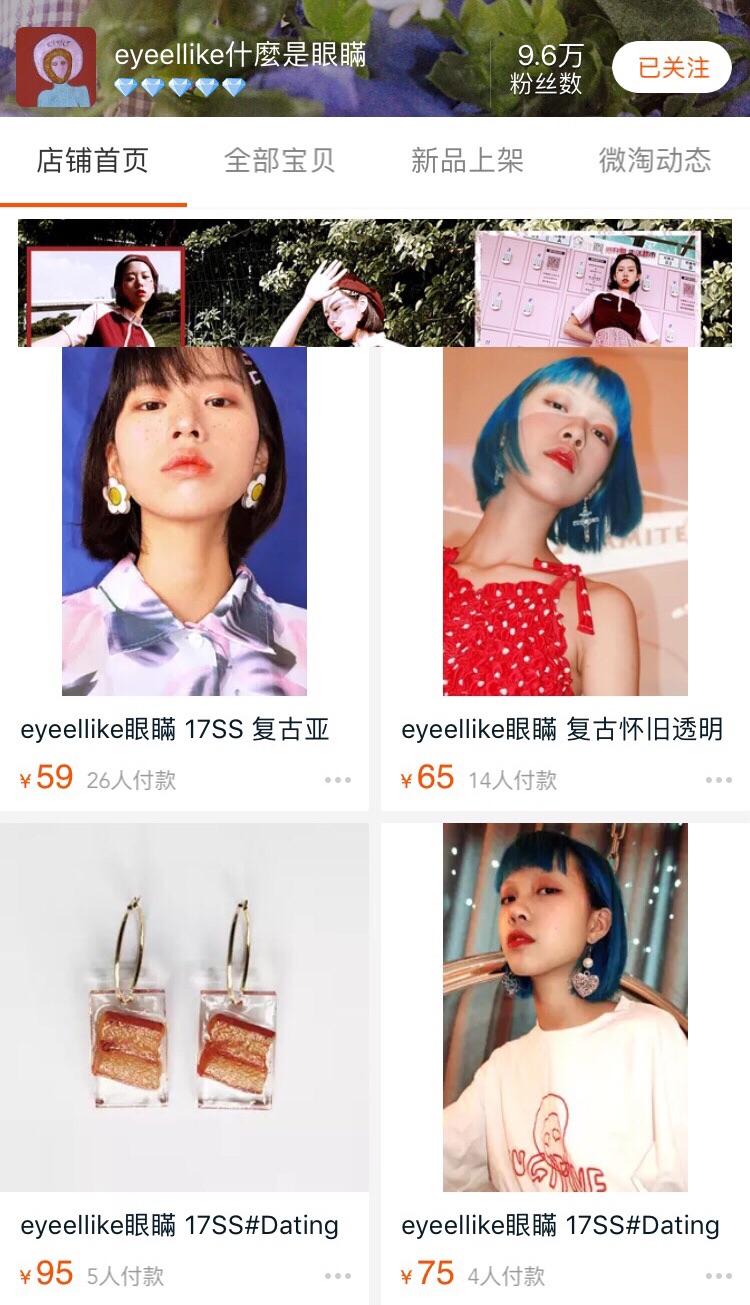Open the ¥59 复古亚 earring product
The height and width of the screenshot is (1305, 750).
coord(184,580)
